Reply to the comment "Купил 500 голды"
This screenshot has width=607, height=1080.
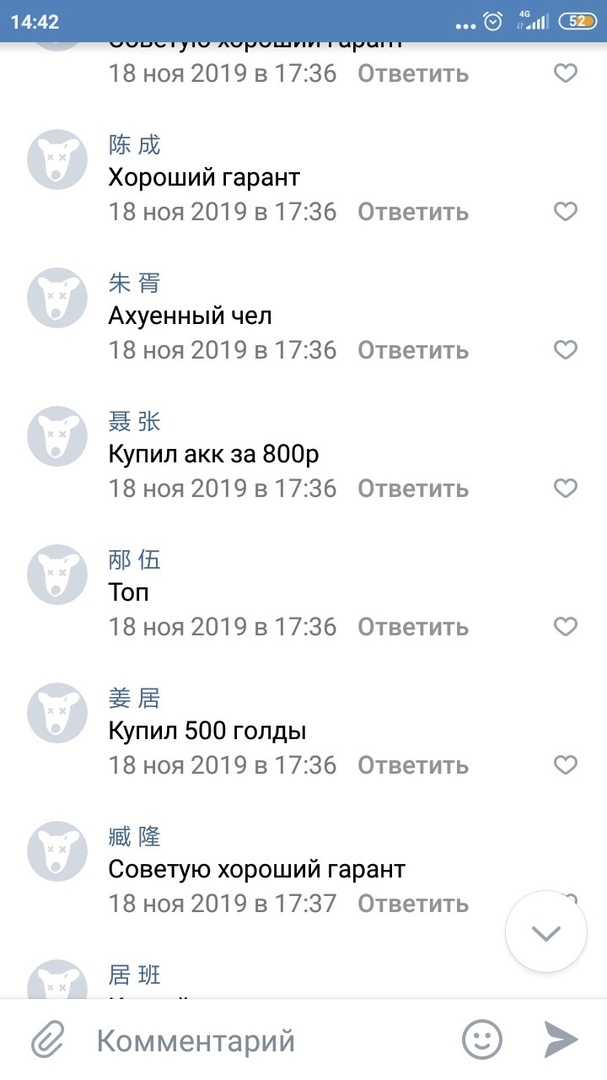click(x=413, y=765)
